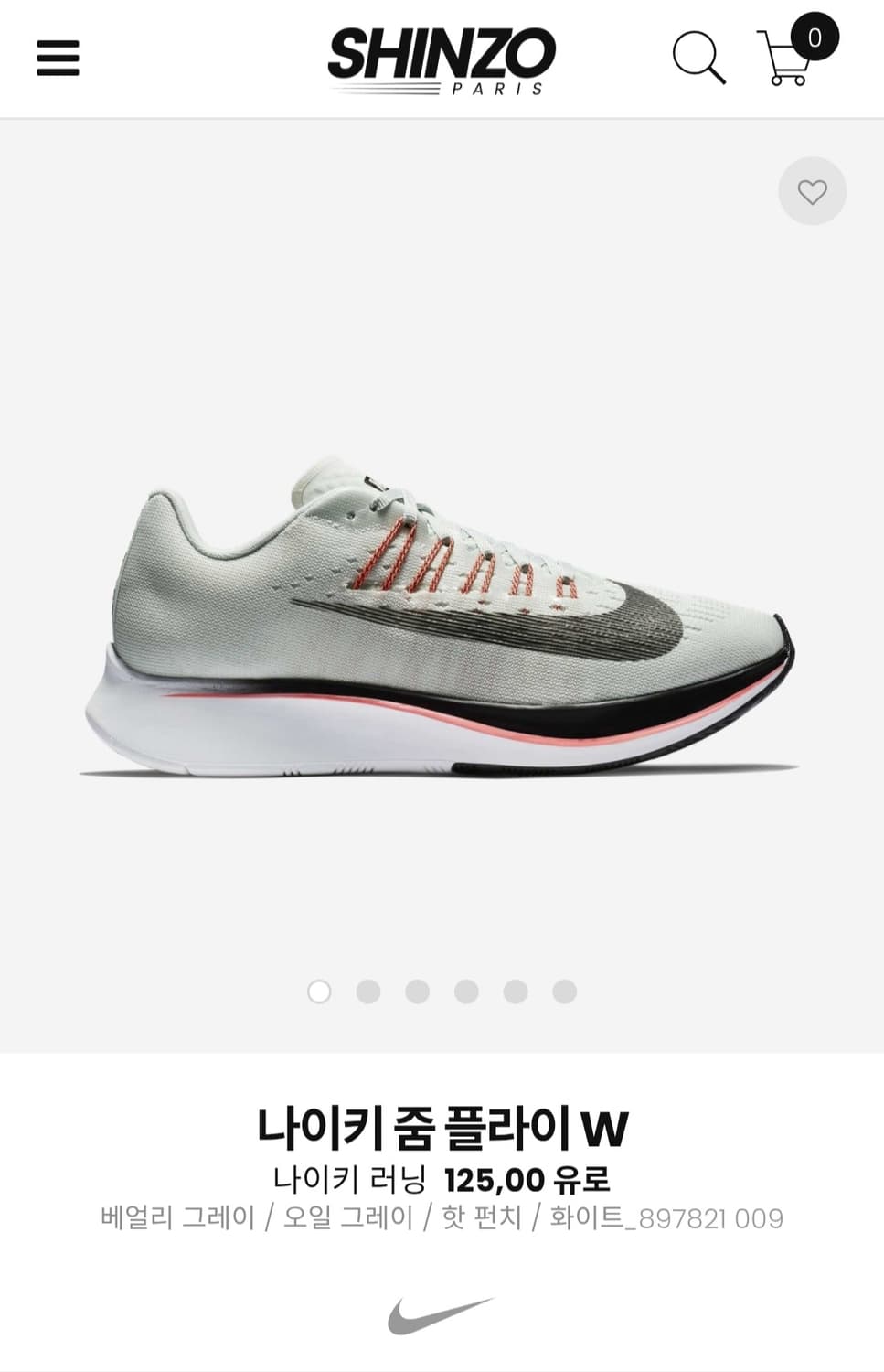Click the currently active first carousel dot

[x=318, y=991]
